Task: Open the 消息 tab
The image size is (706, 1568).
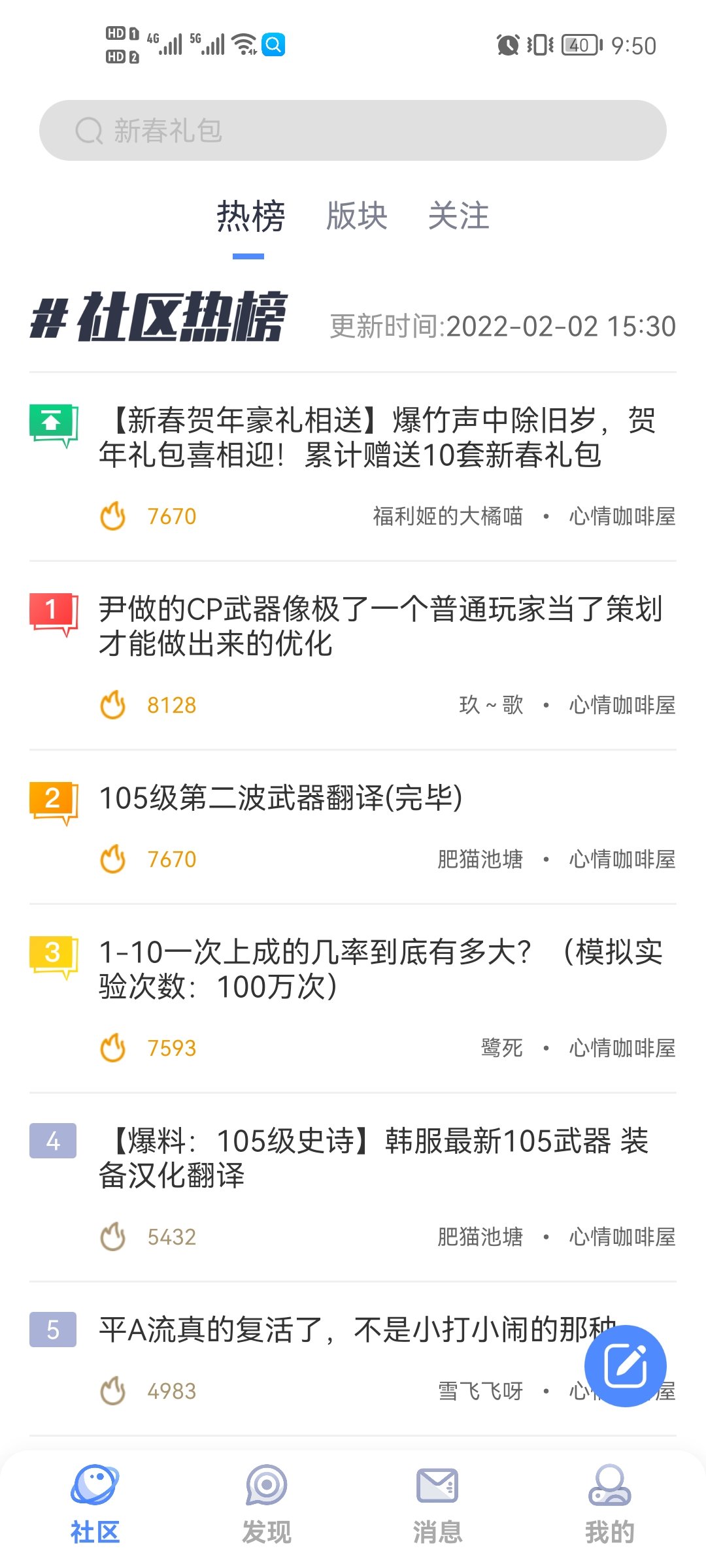Action: (437, 1504)
